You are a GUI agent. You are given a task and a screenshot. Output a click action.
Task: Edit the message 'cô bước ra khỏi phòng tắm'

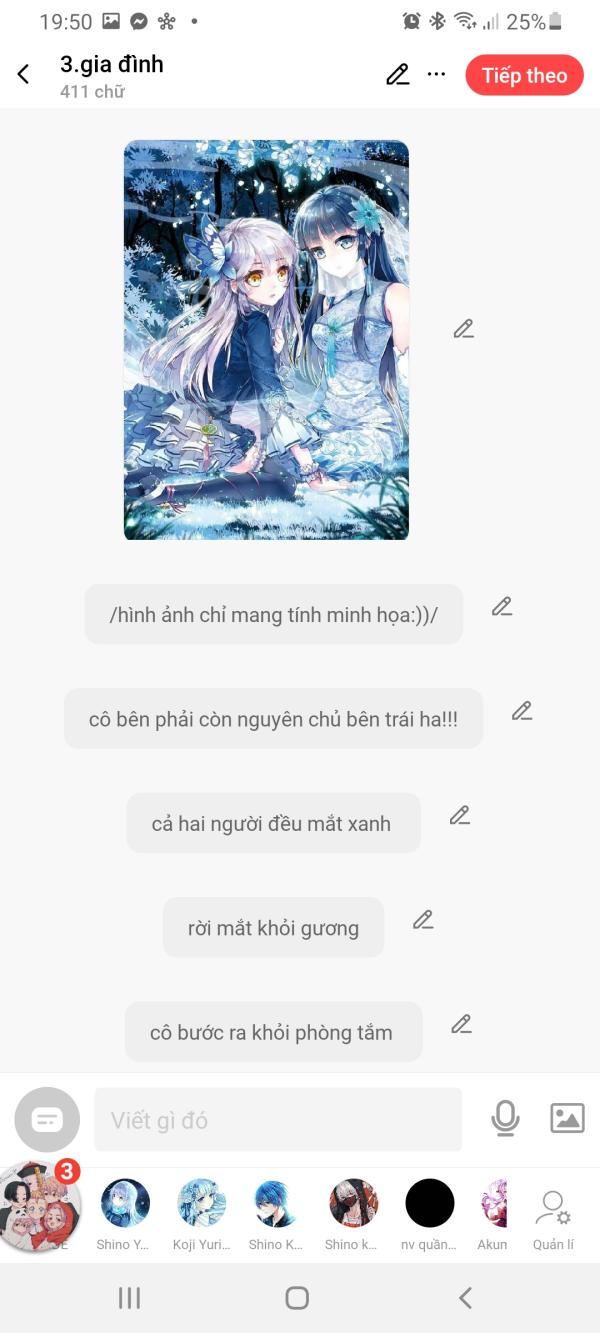pos(461,1025)
